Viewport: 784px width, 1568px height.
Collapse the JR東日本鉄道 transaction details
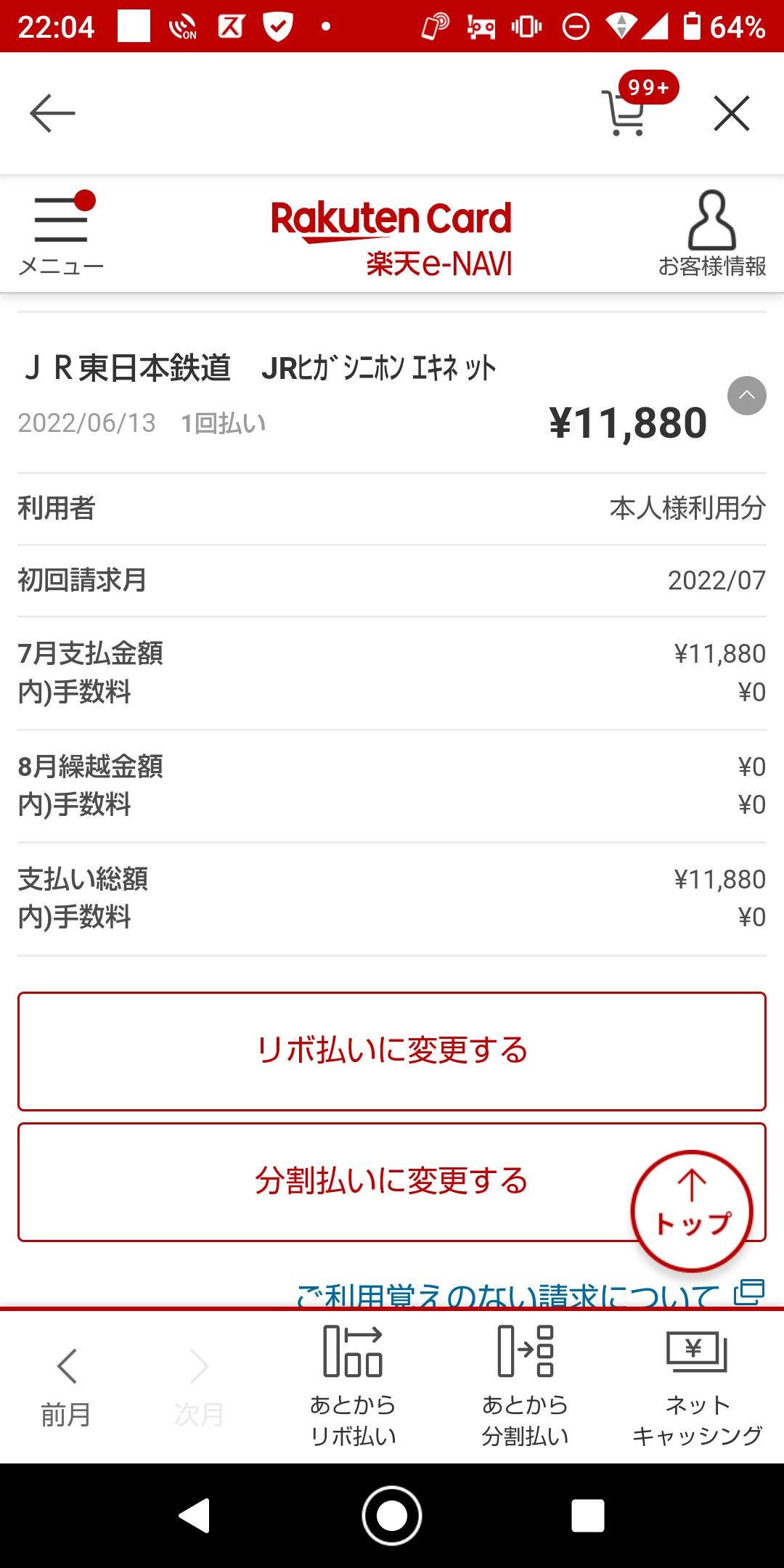pyautogui.click(x=746, y=396)
